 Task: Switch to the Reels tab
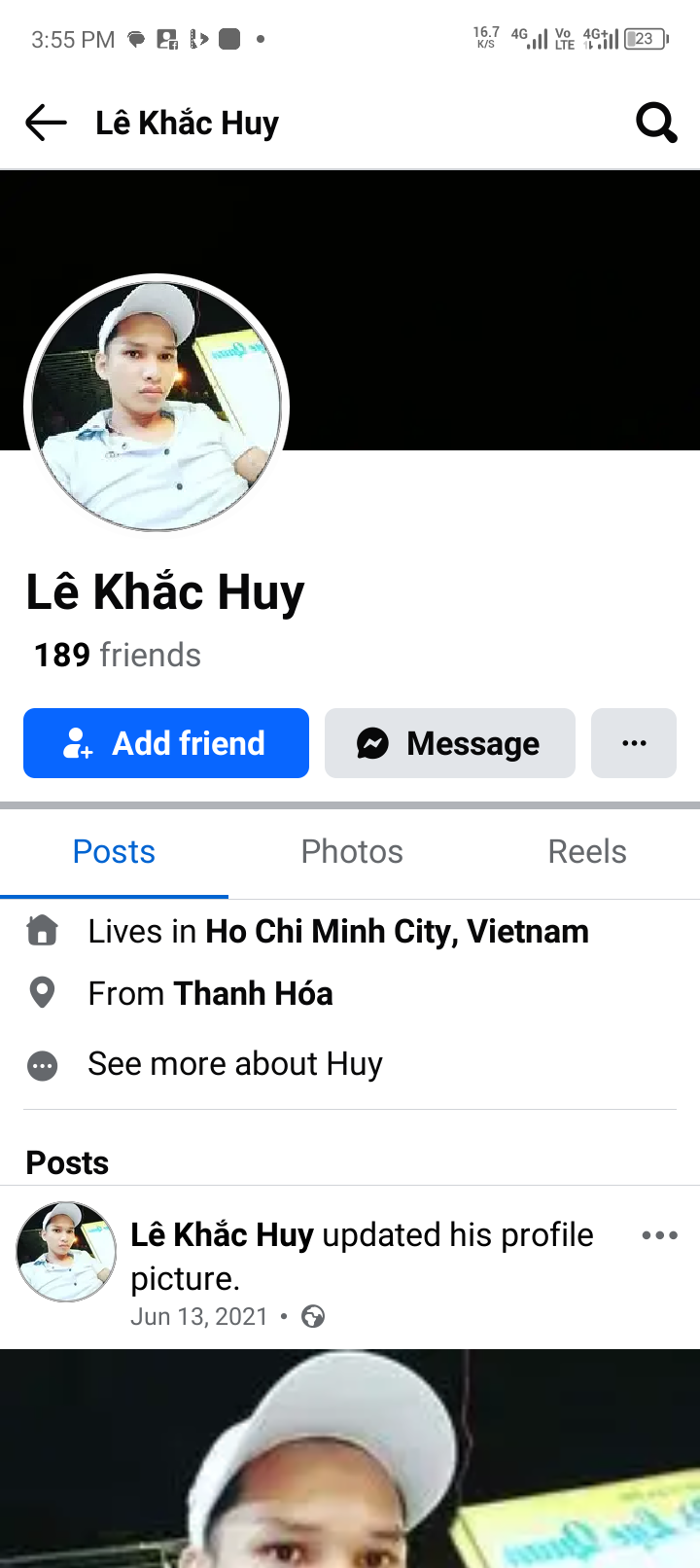(586, 852)
